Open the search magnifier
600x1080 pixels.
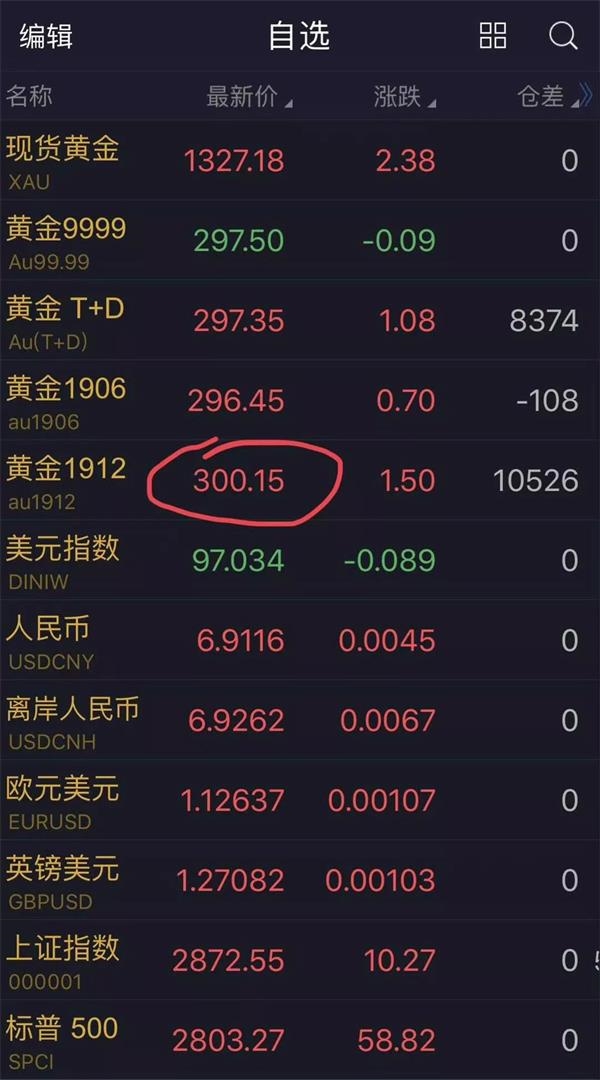pos(563,36)
